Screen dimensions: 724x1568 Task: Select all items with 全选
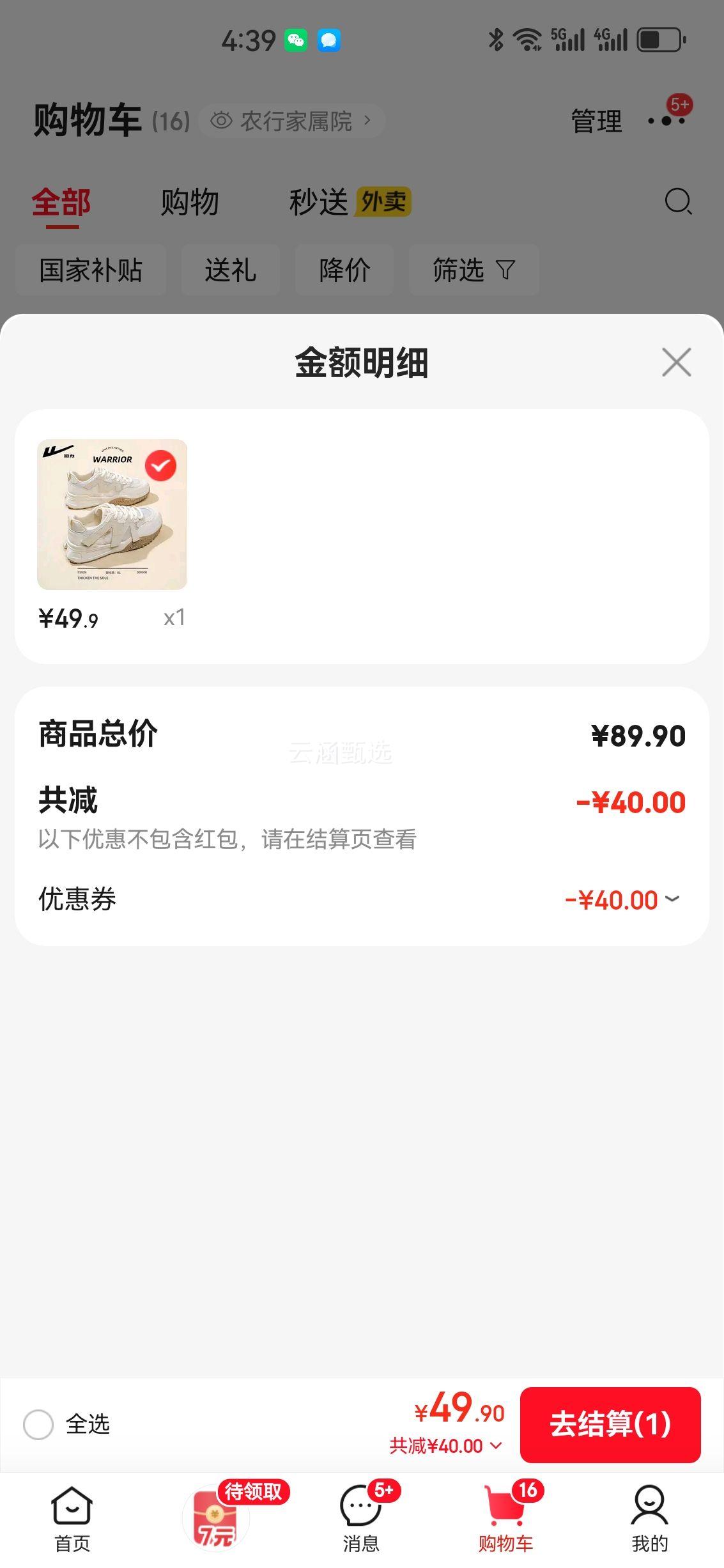(38, 1425)
